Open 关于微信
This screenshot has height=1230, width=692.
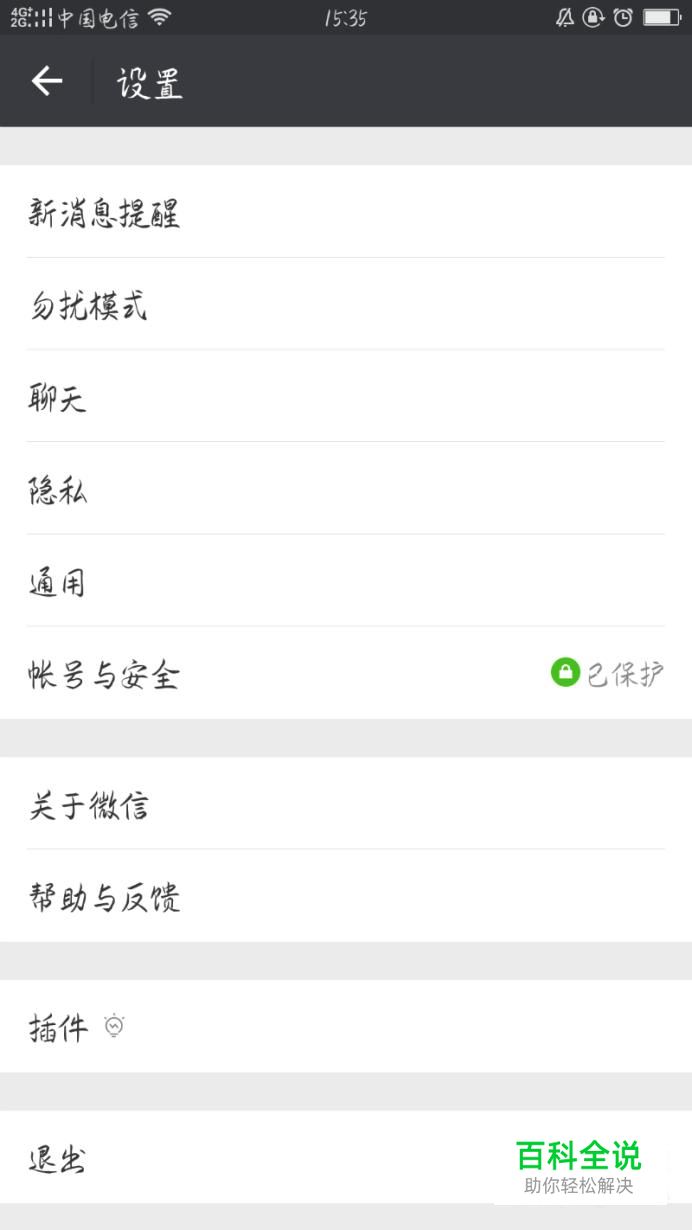pyautogui.click(x=346, y=803)
